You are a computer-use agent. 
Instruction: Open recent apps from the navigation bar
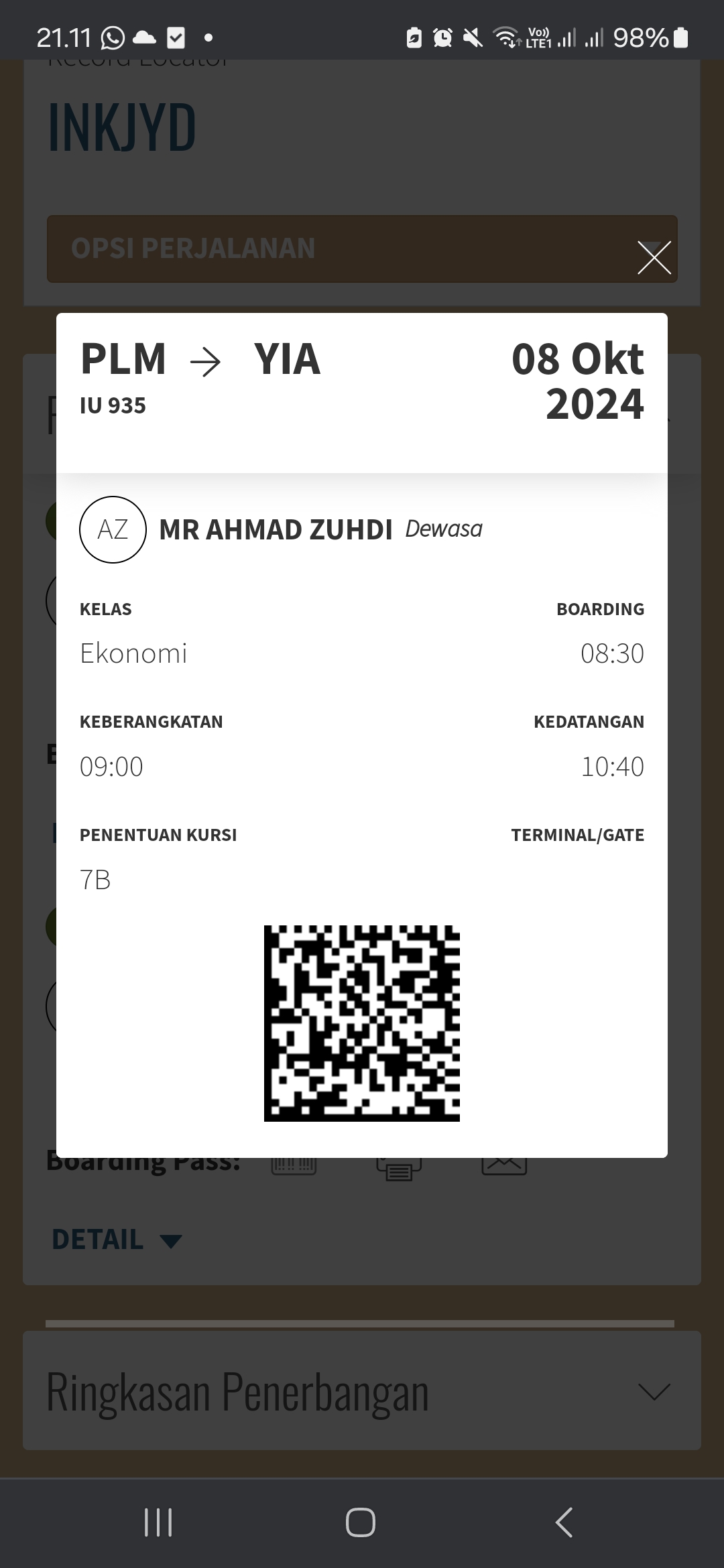click(x=158, y=1522)
